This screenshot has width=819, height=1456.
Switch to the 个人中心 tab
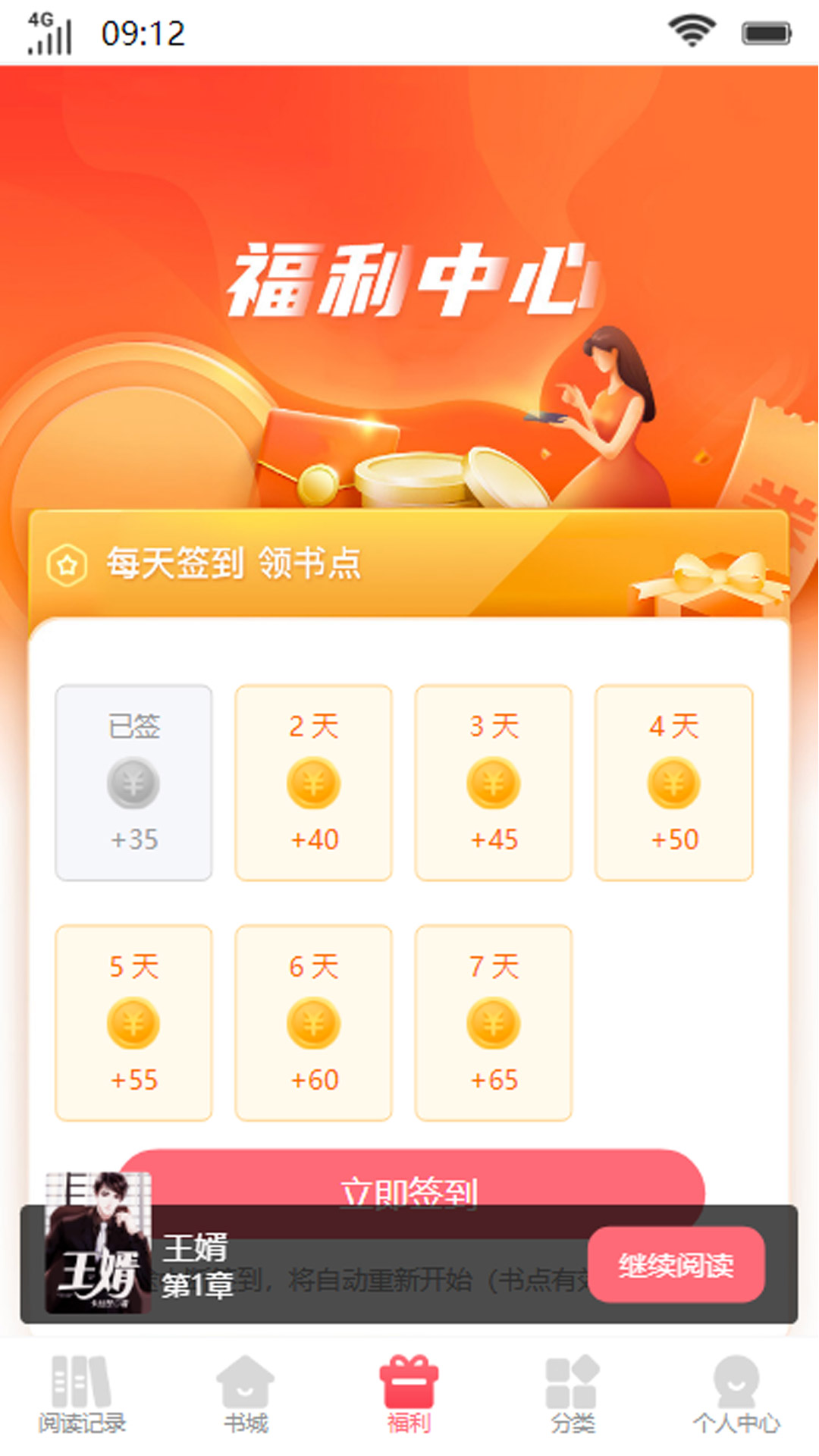tap(736, 1395)
